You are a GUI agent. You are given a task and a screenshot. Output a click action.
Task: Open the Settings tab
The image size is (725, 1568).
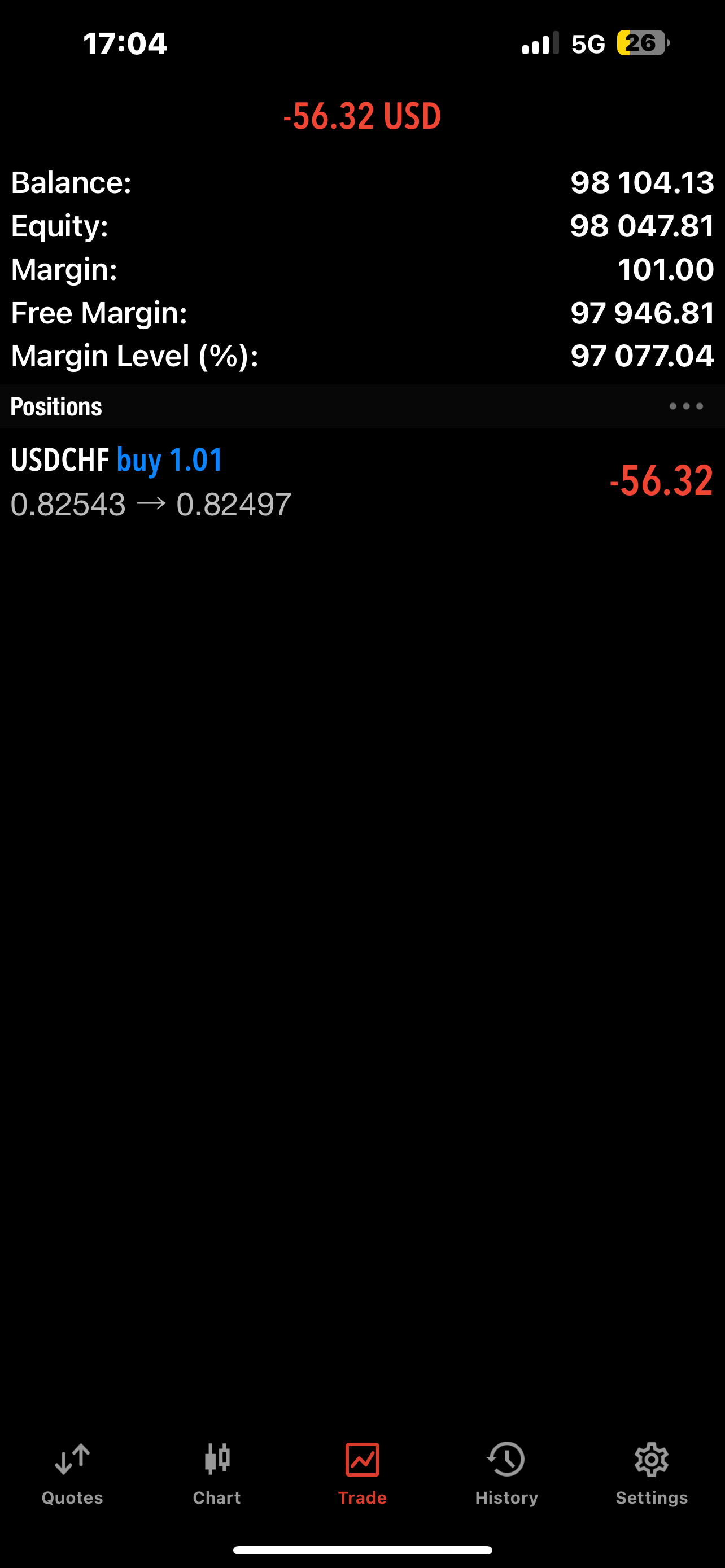coord(652,1474)
